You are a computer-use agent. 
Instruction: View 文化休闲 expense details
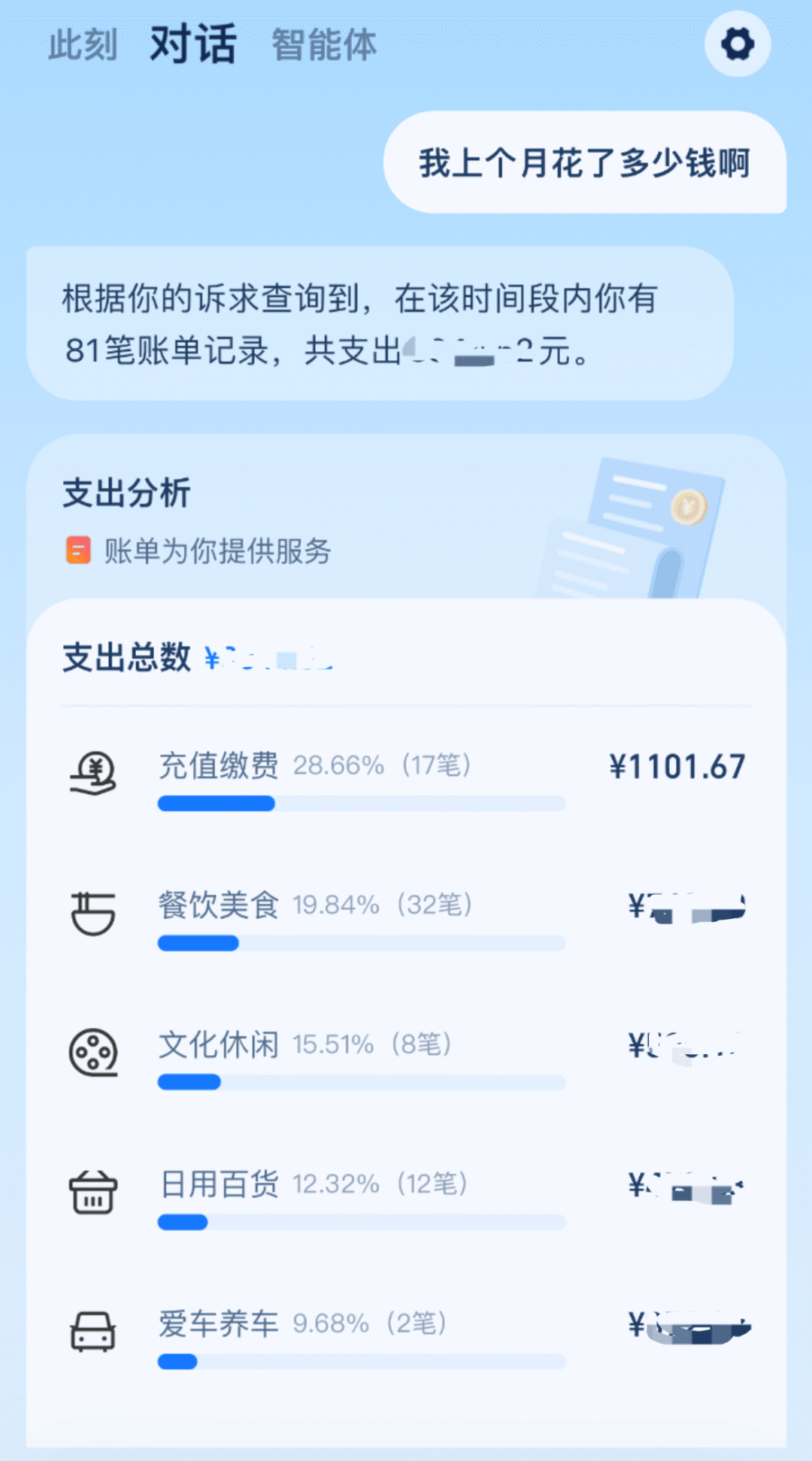pyautogui.click(x=406, y=1056)
